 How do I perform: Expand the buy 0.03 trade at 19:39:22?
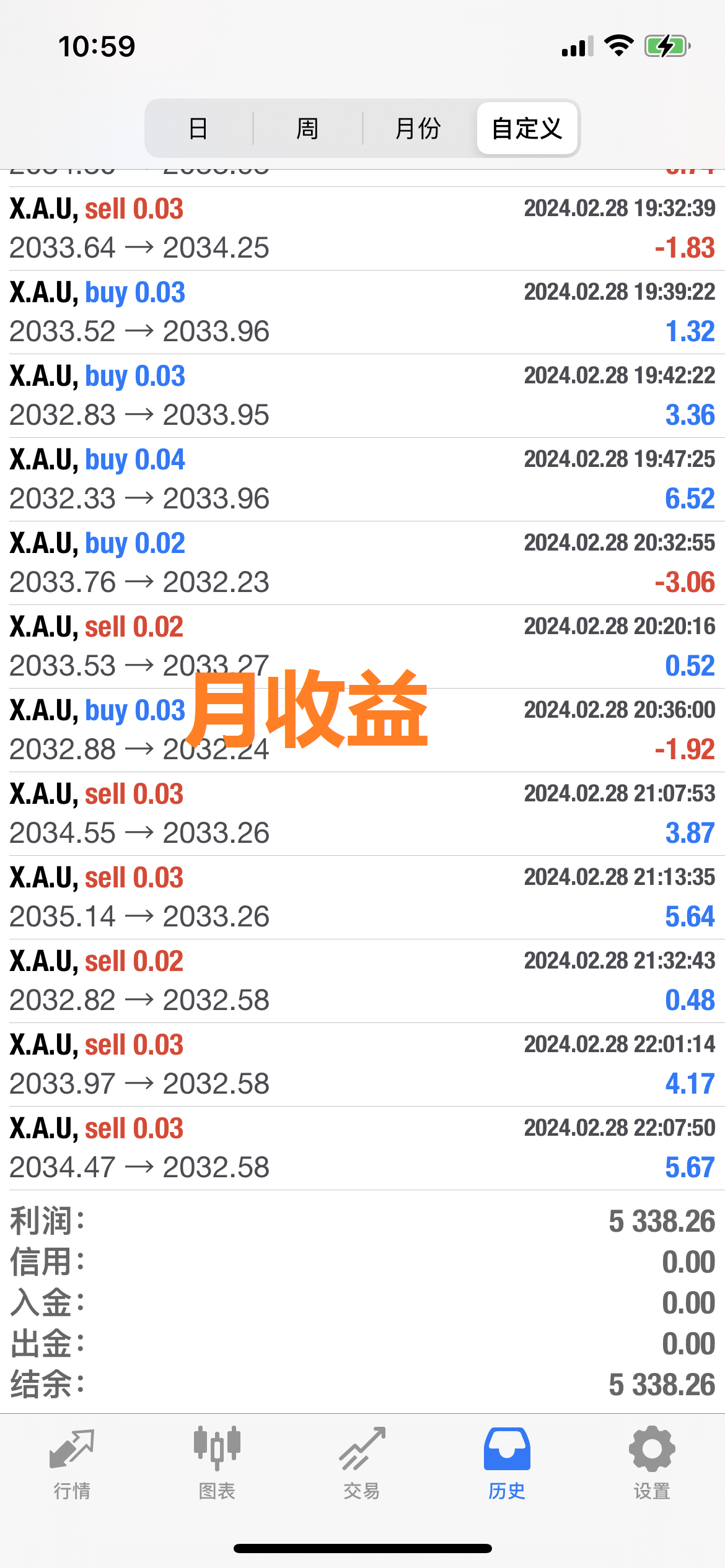[x=362, y=312]
